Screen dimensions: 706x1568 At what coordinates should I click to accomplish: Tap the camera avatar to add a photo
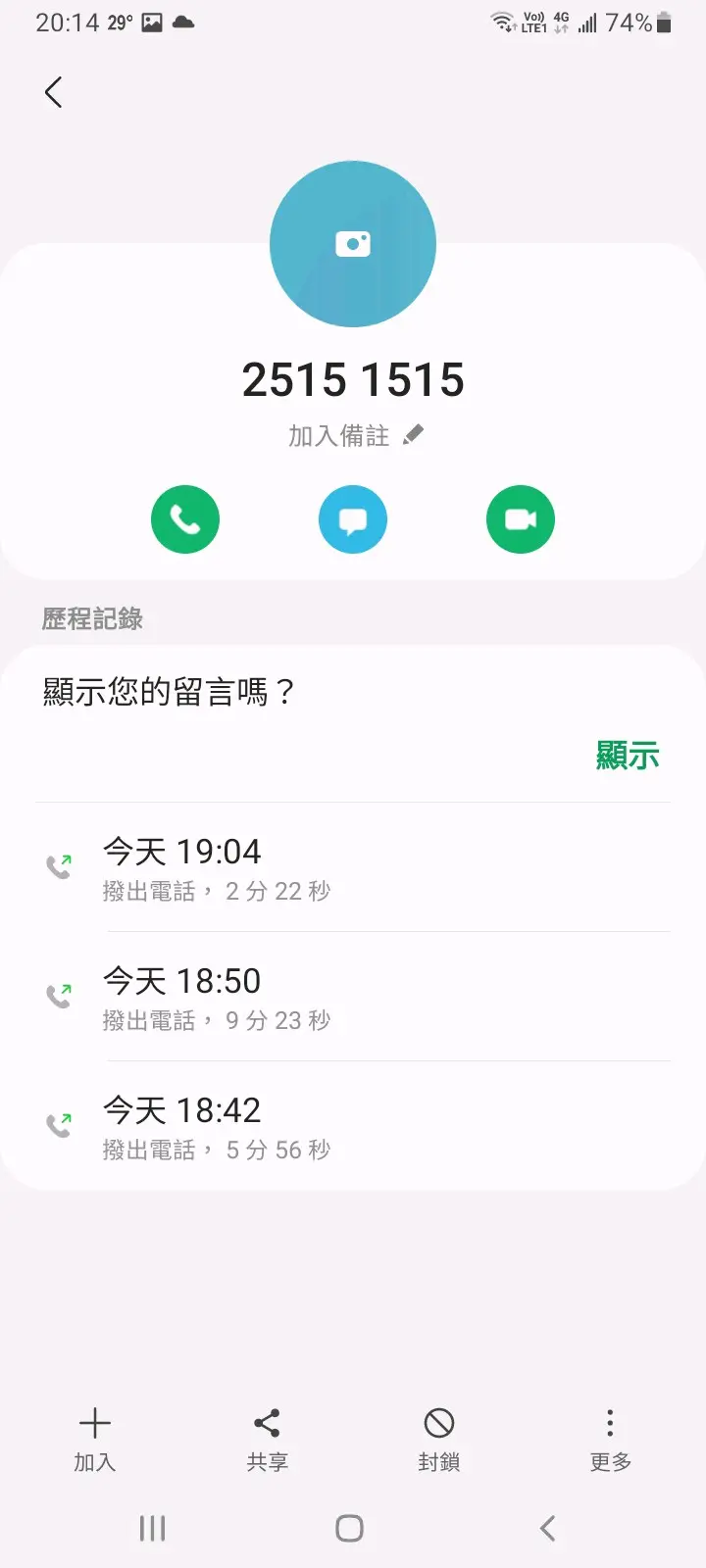pyautogui.click(x=353, y=244)
